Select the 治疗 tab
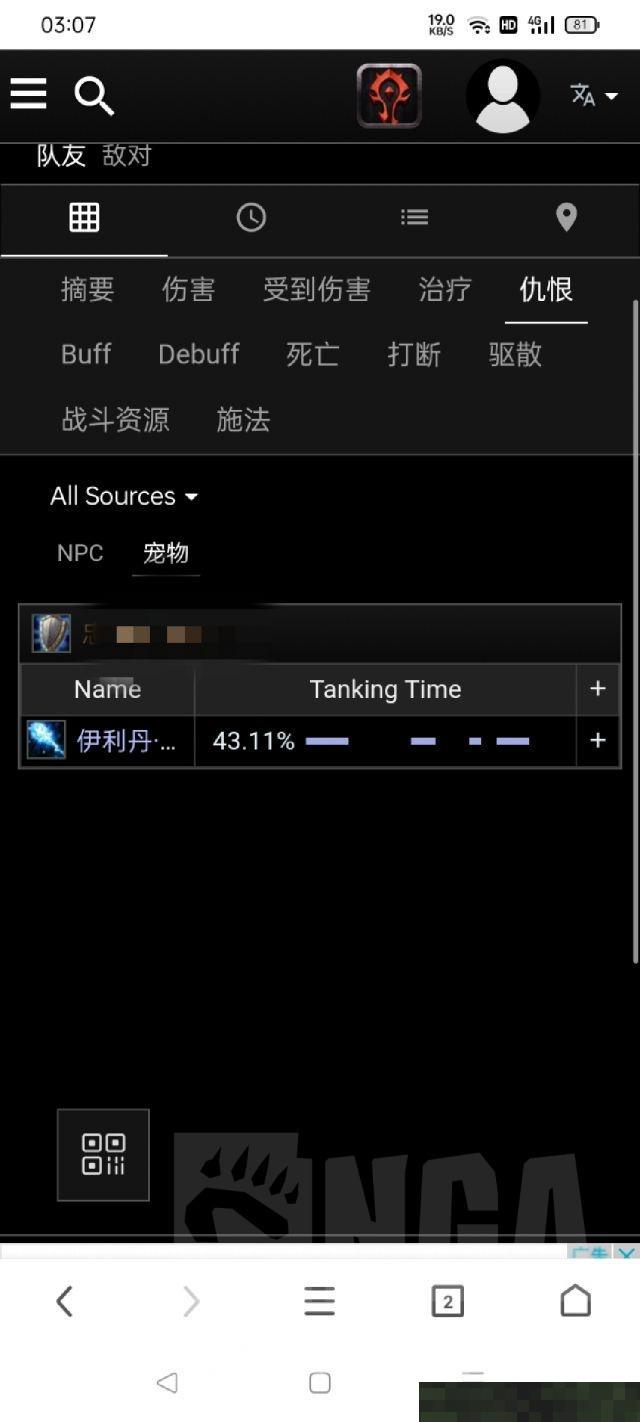The width and height of the screenshot is (640, 1422). point(445,290)
